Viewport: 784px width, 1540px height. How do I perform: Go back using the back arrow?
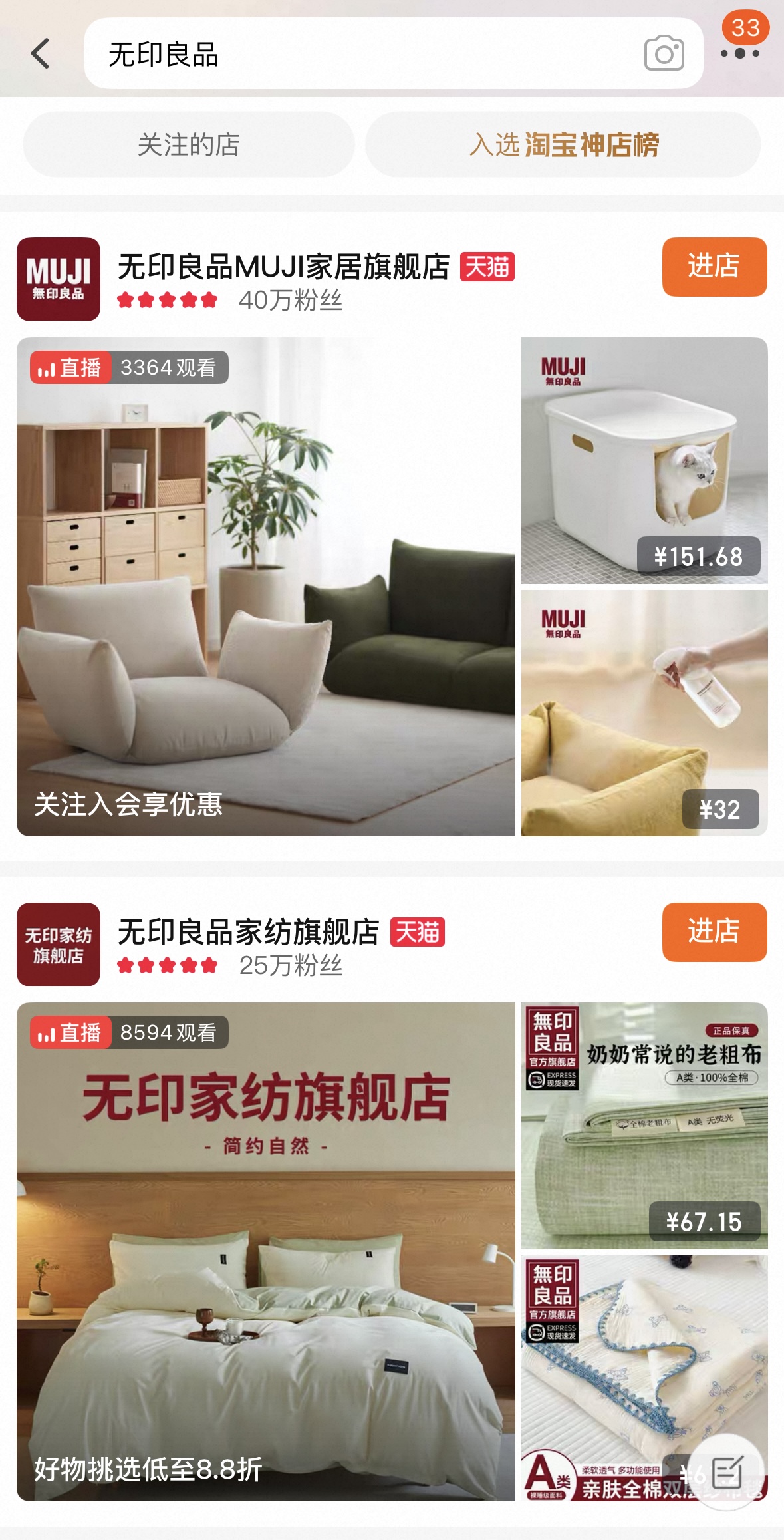(x=41, y=53)
